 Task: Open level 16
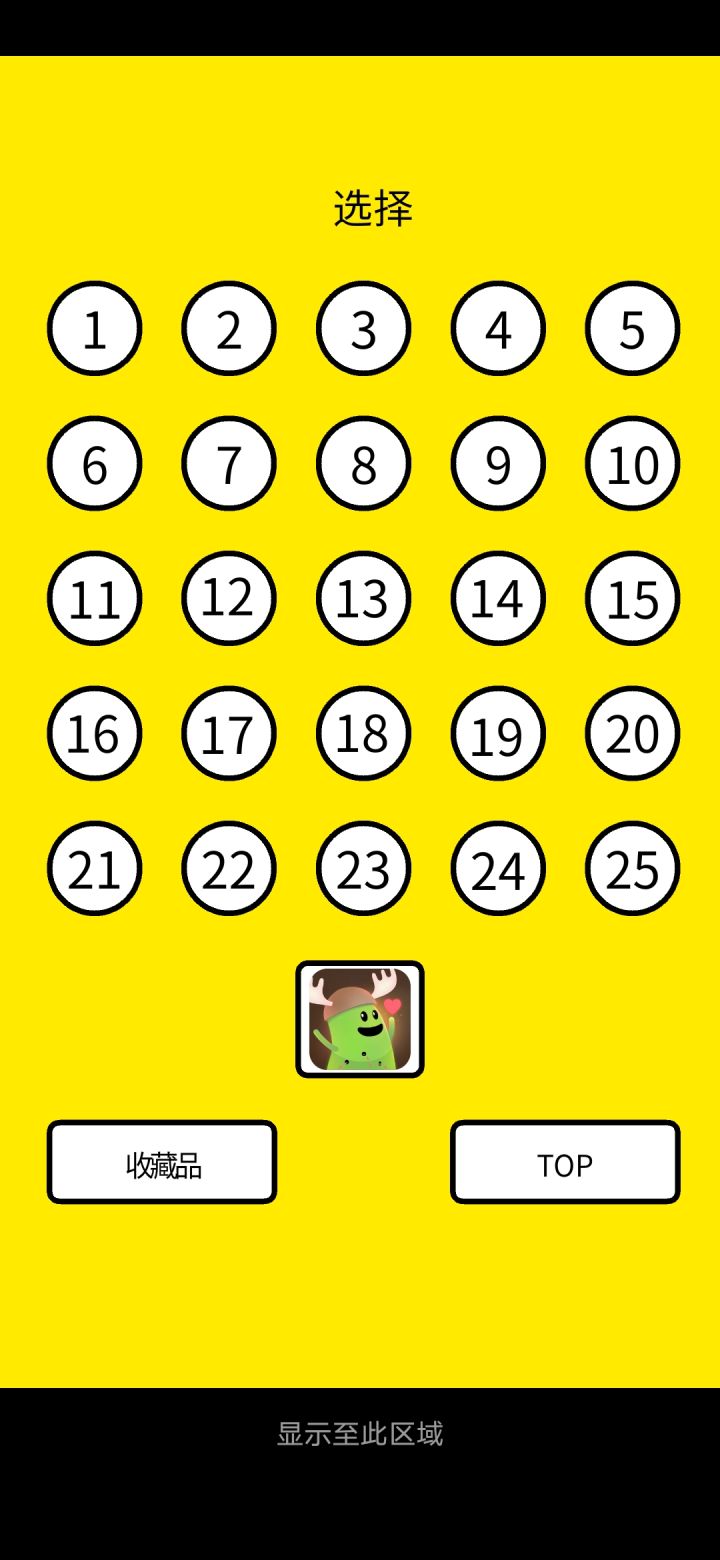[x=94, y=733]
